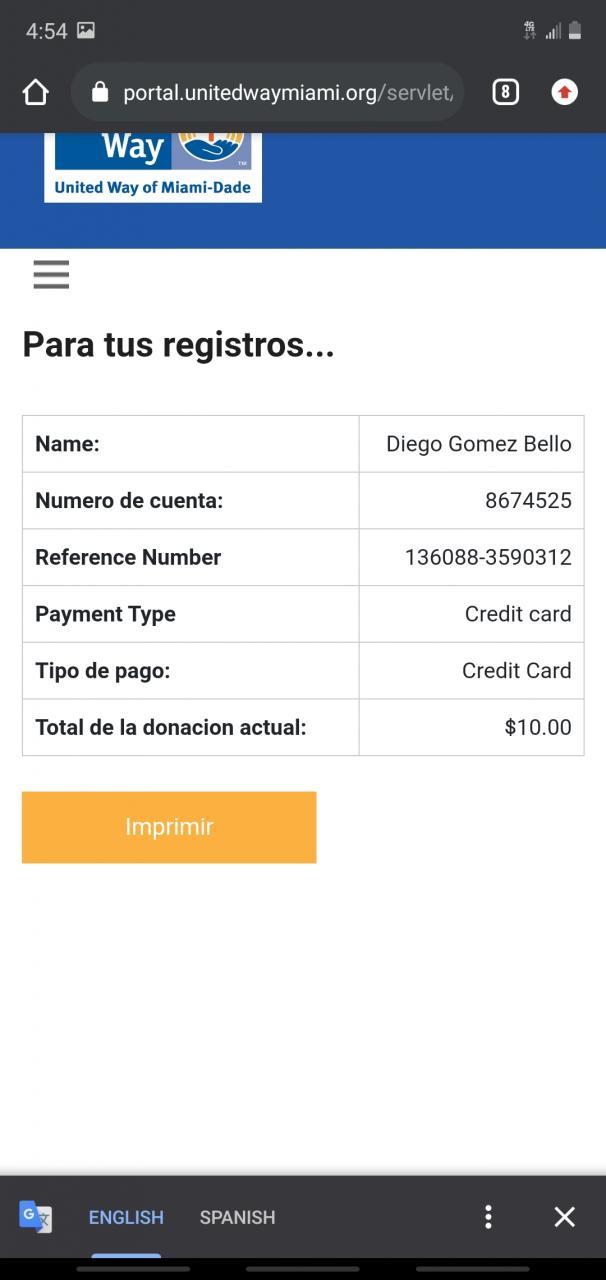Open translate bar more options
The height and width of the screenshot is (1280, 606).
click(x=488, y=1217)
